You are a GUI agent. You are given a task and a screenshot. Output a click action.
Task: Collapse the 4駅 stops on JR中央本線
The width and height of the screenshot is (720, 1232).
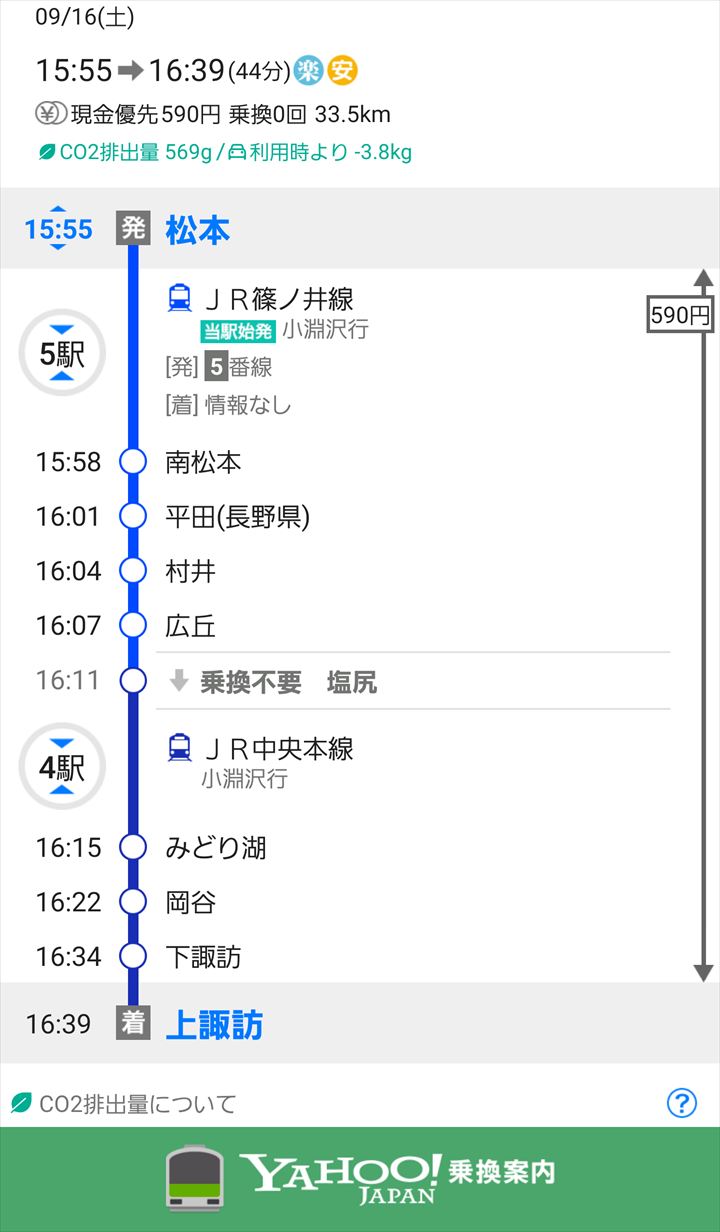tap(62, 767)
